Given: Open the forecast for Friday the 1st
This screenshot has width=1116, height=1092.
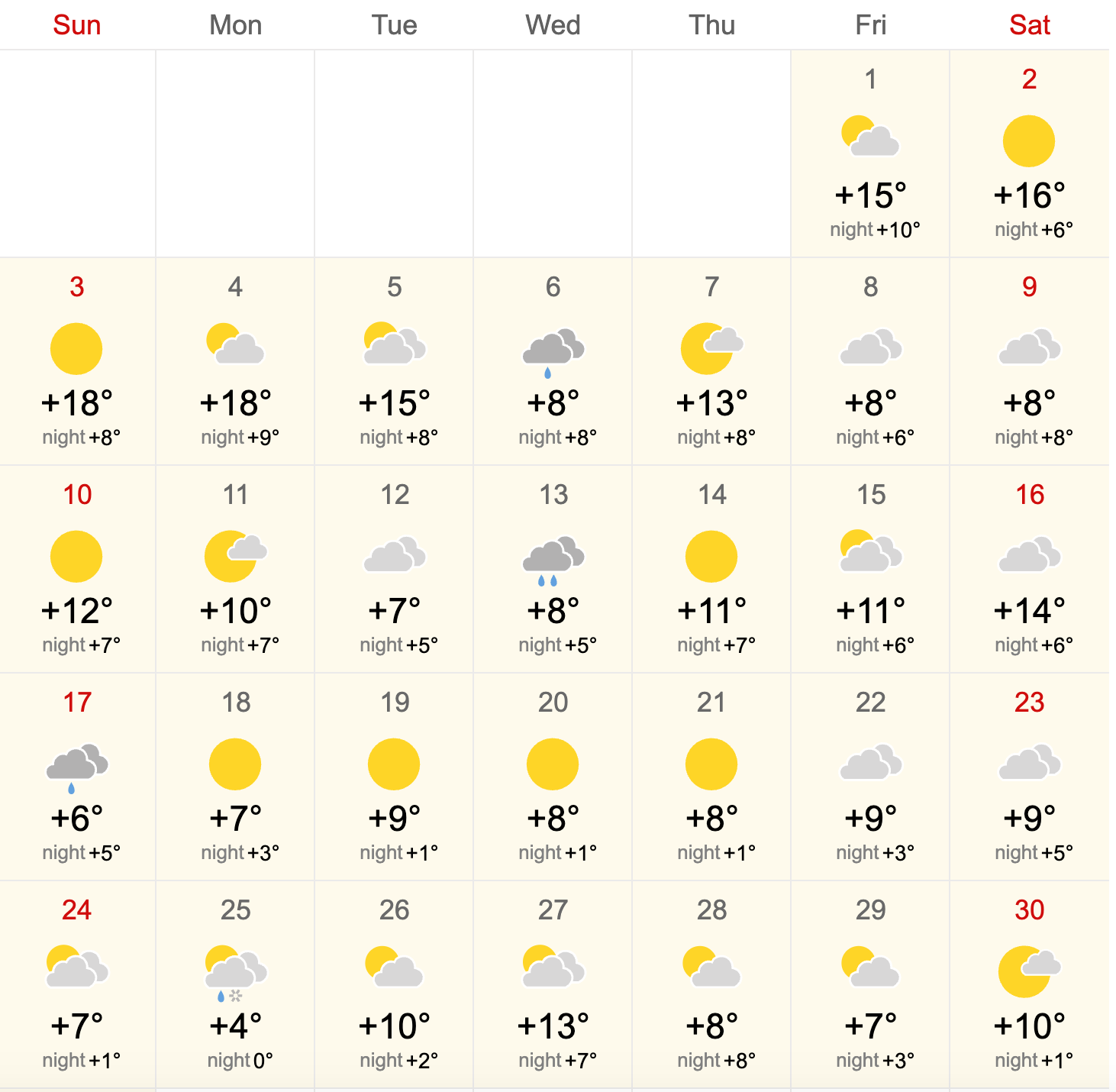Looking at the screenshot, I should tap(870, 154).
